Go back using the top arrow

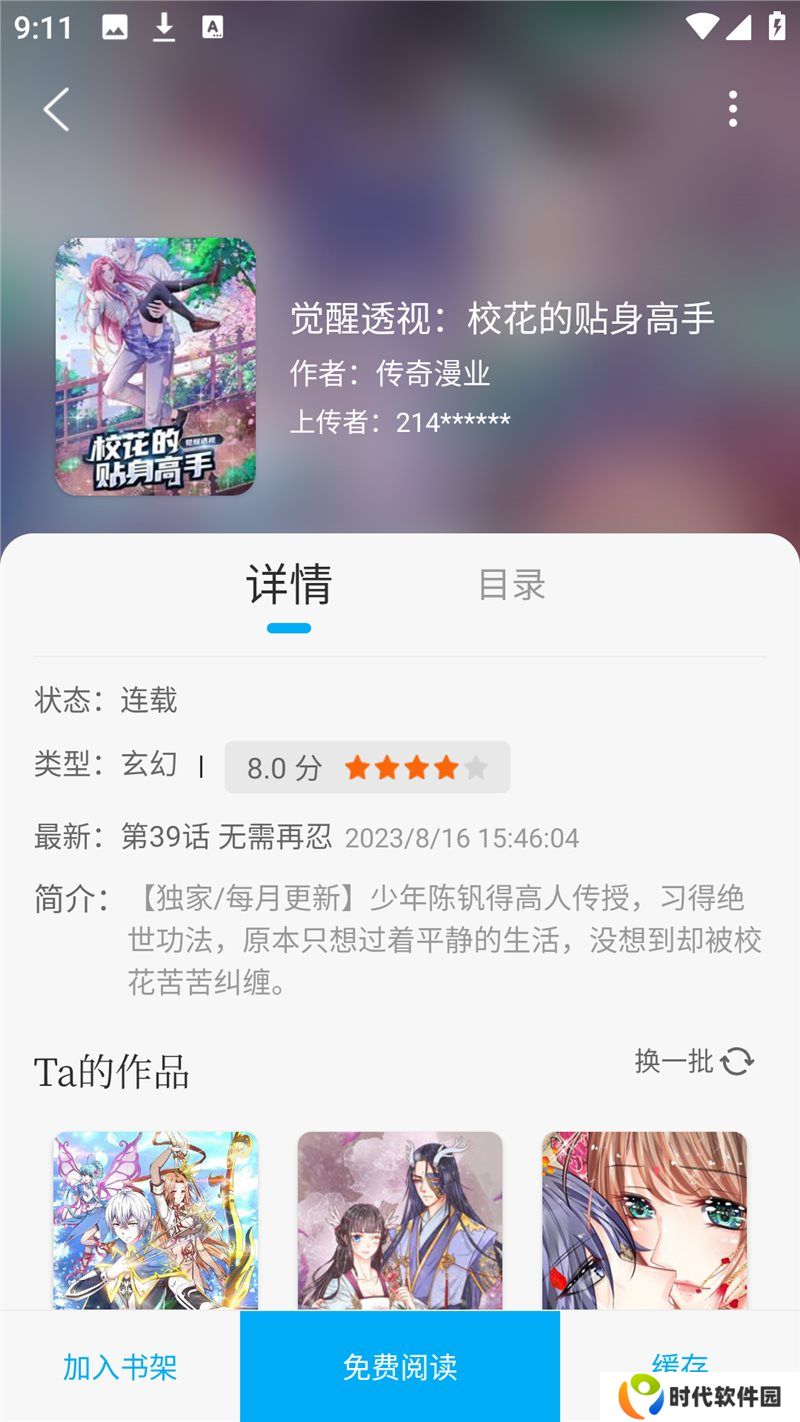(x=57, y=109)
